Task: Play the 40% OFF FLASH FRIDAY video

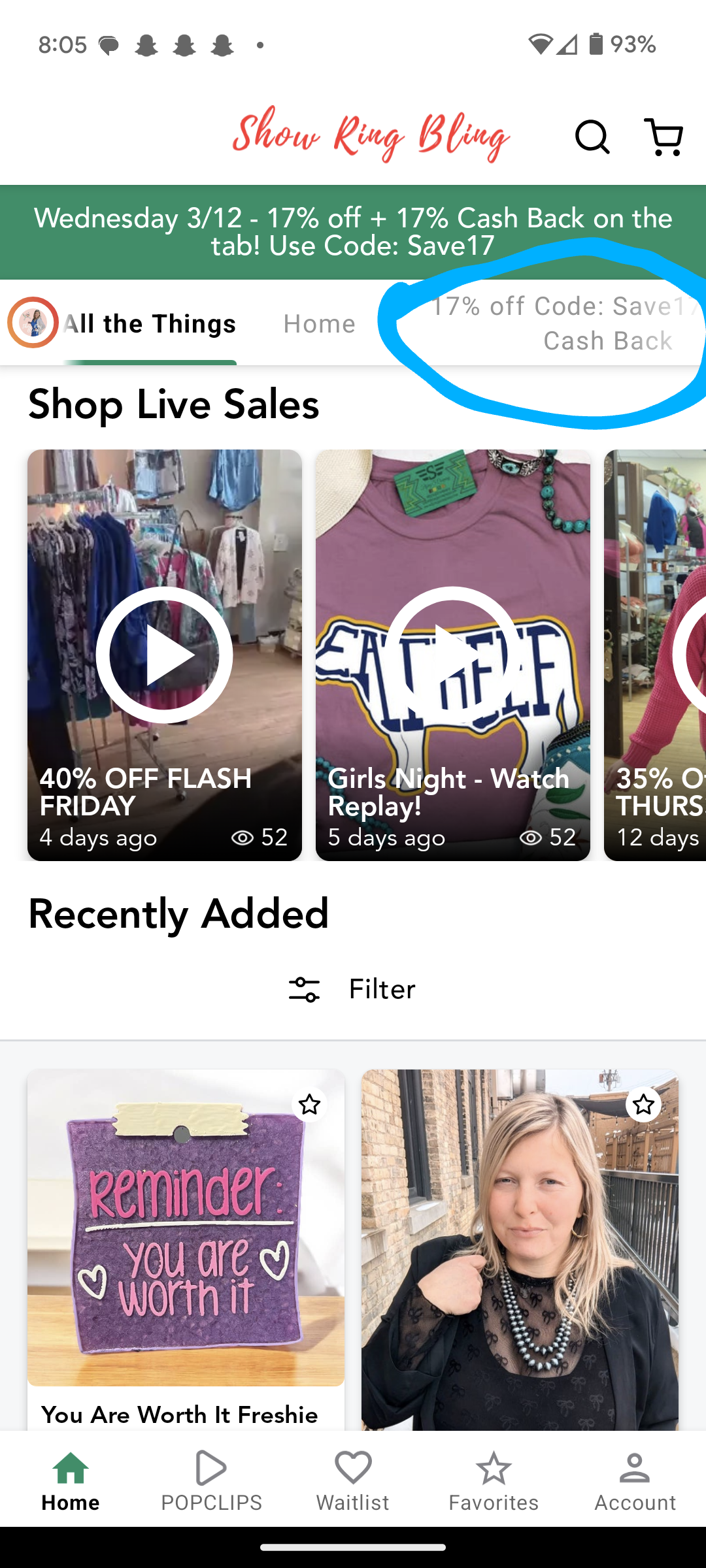Action: pos(164,655)
